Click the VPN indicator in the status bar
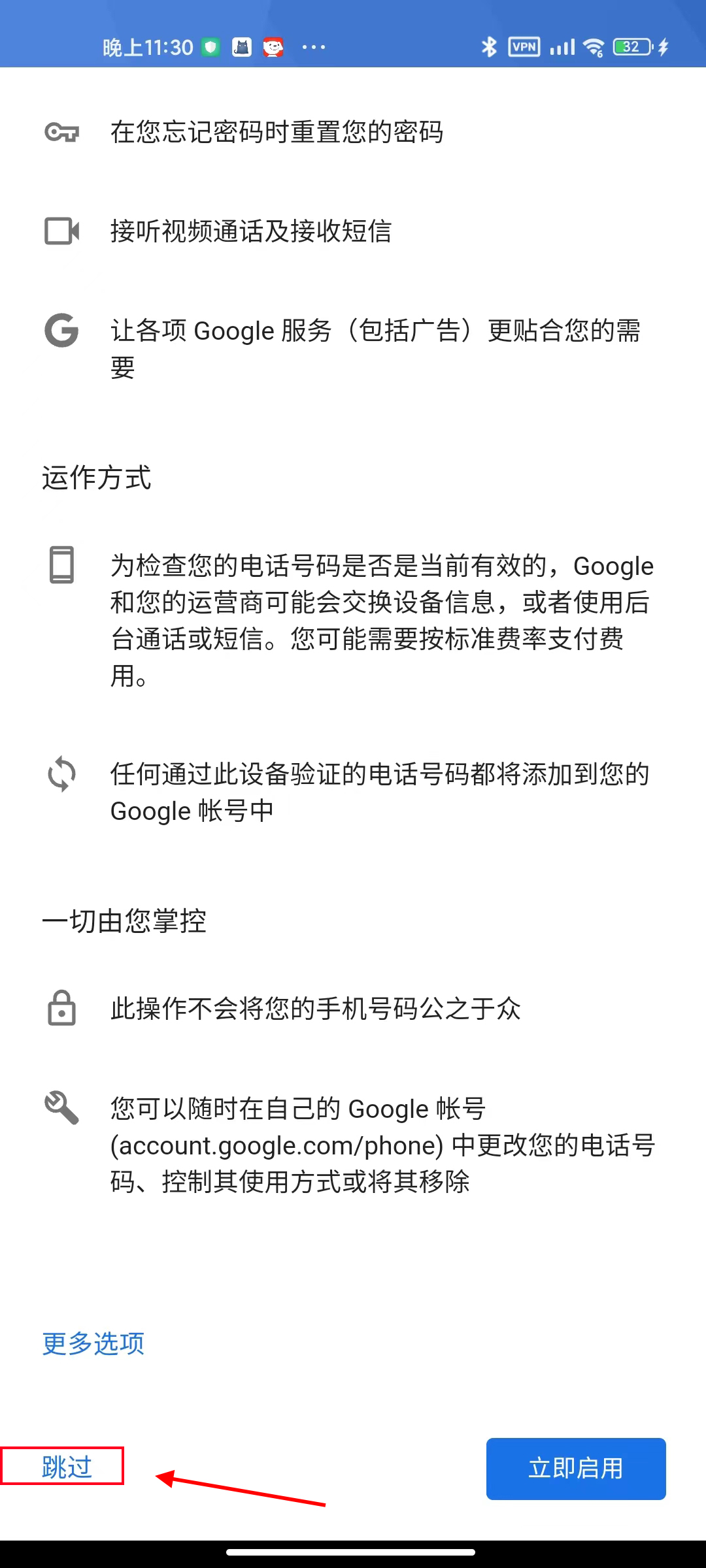 (x=525, y=46)
